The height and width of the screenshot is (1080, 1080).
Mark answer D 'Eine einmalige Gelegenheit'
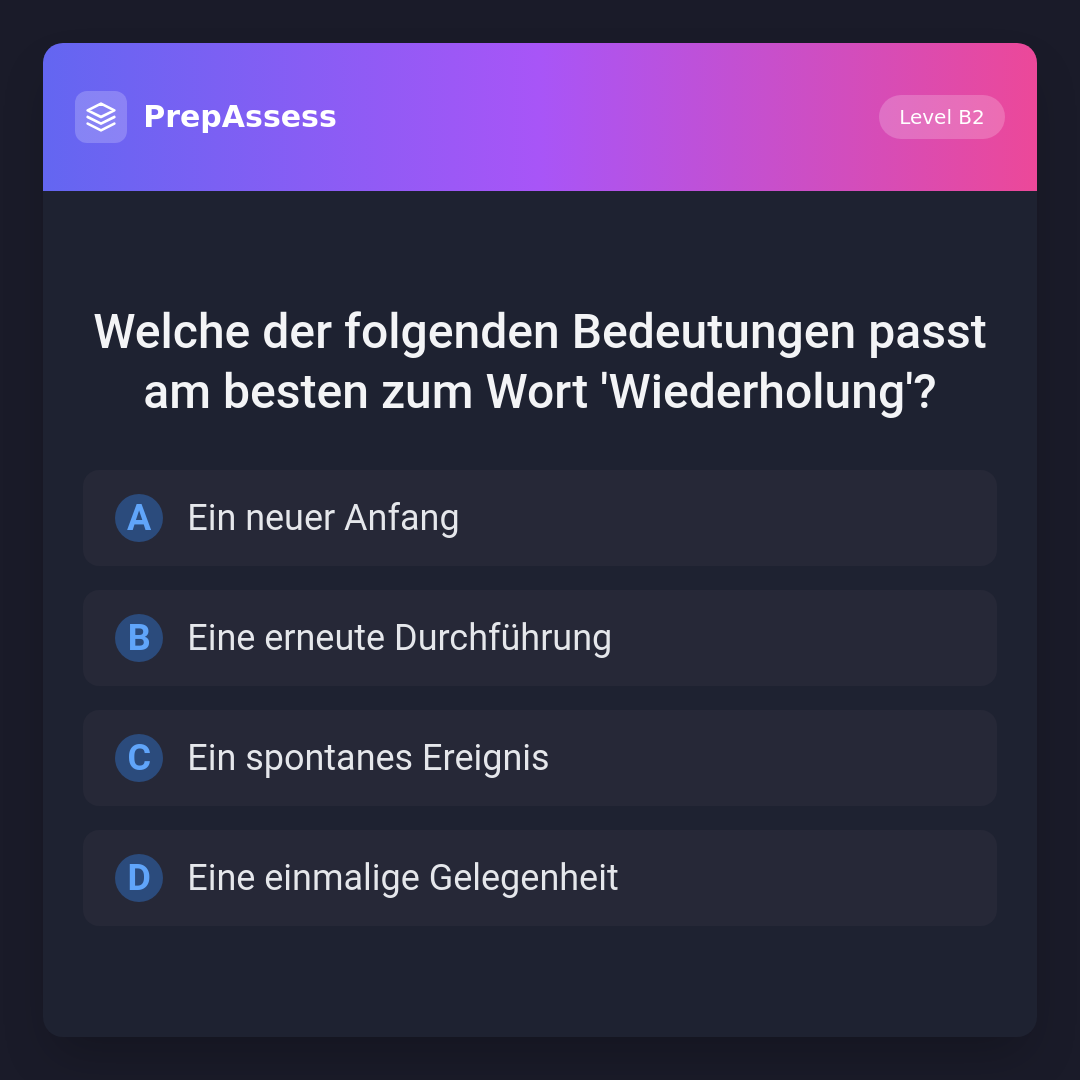(x=540, y=878)
